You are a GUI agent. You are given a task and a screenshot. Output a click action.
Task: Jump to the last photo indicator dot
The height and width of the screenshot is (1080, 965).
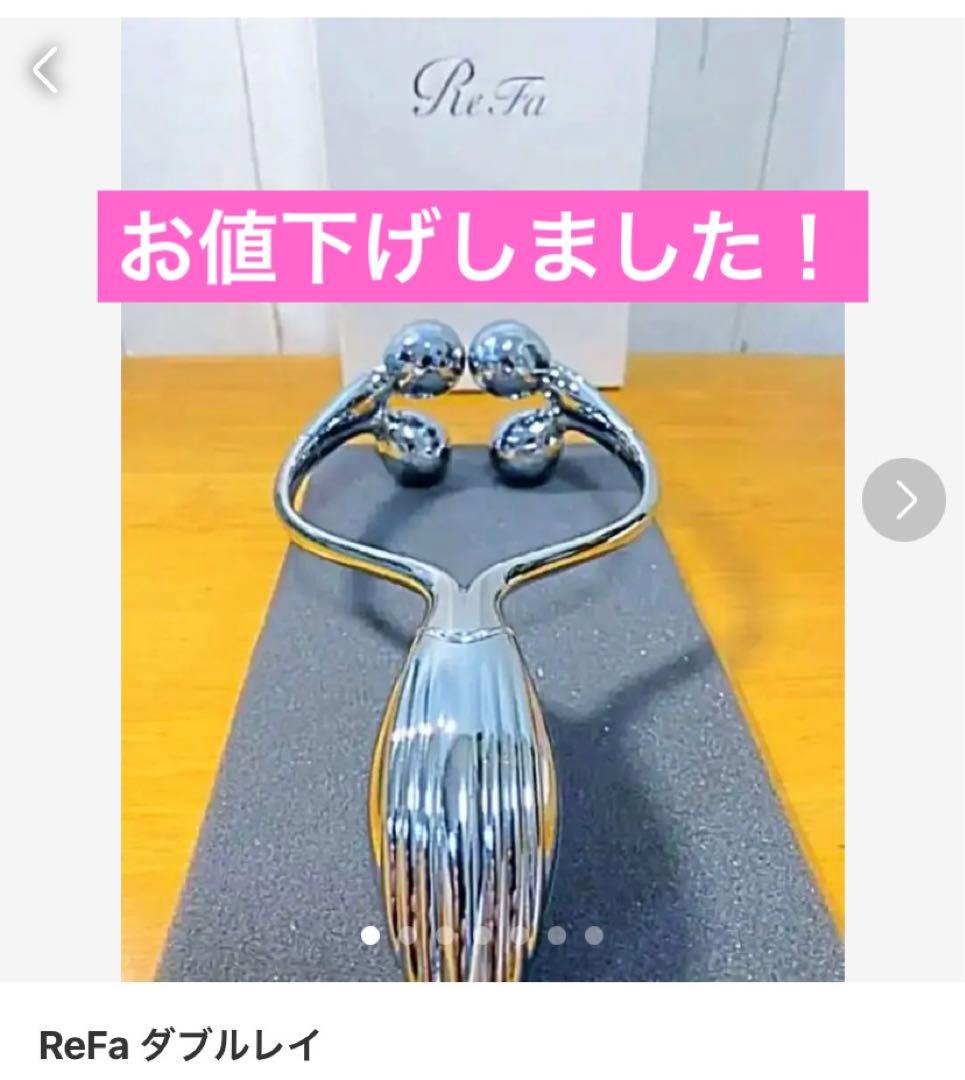[x=594, y=936]
